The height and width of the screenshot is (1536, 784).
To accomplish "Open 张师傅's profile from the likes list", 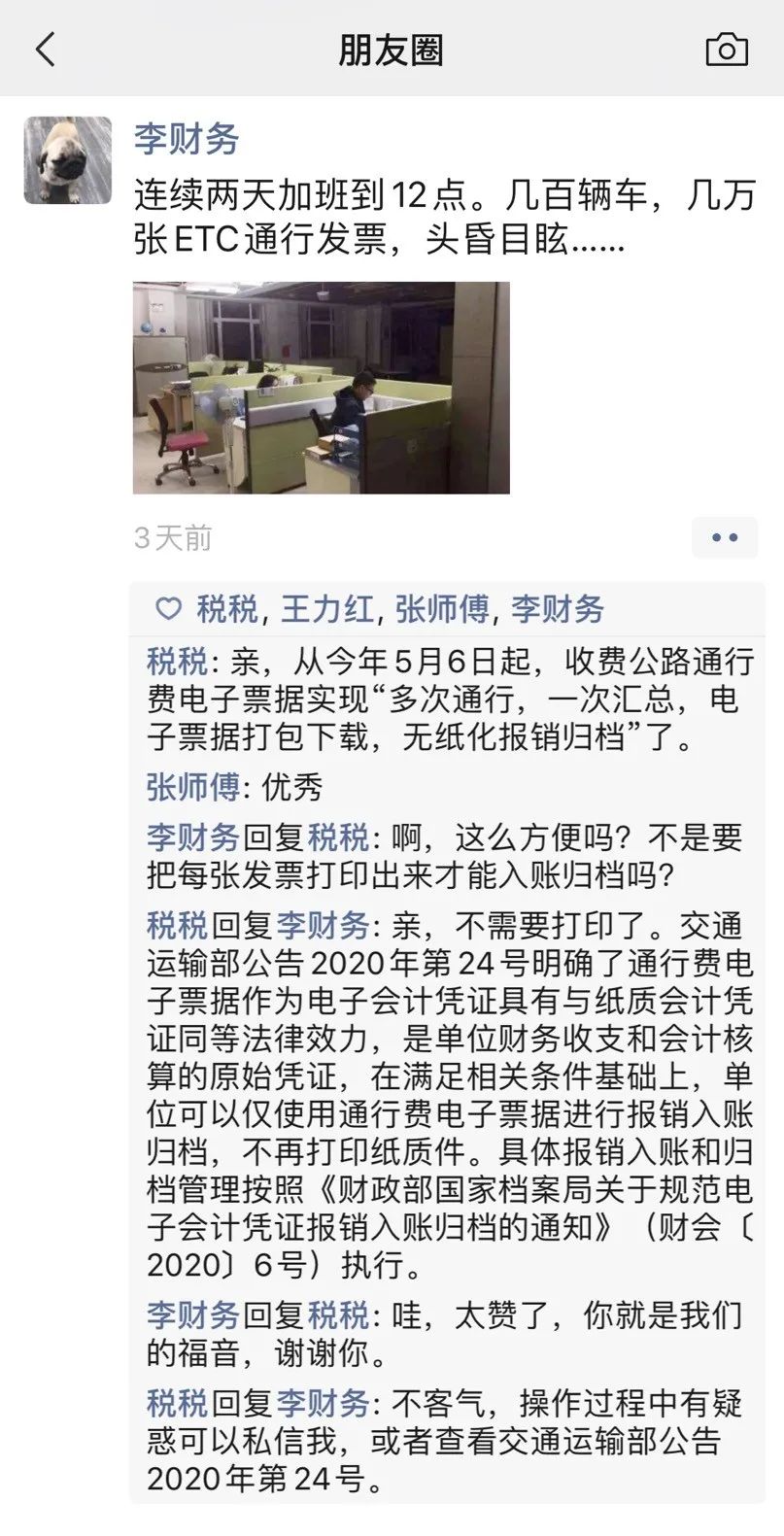I will (442, 609).
